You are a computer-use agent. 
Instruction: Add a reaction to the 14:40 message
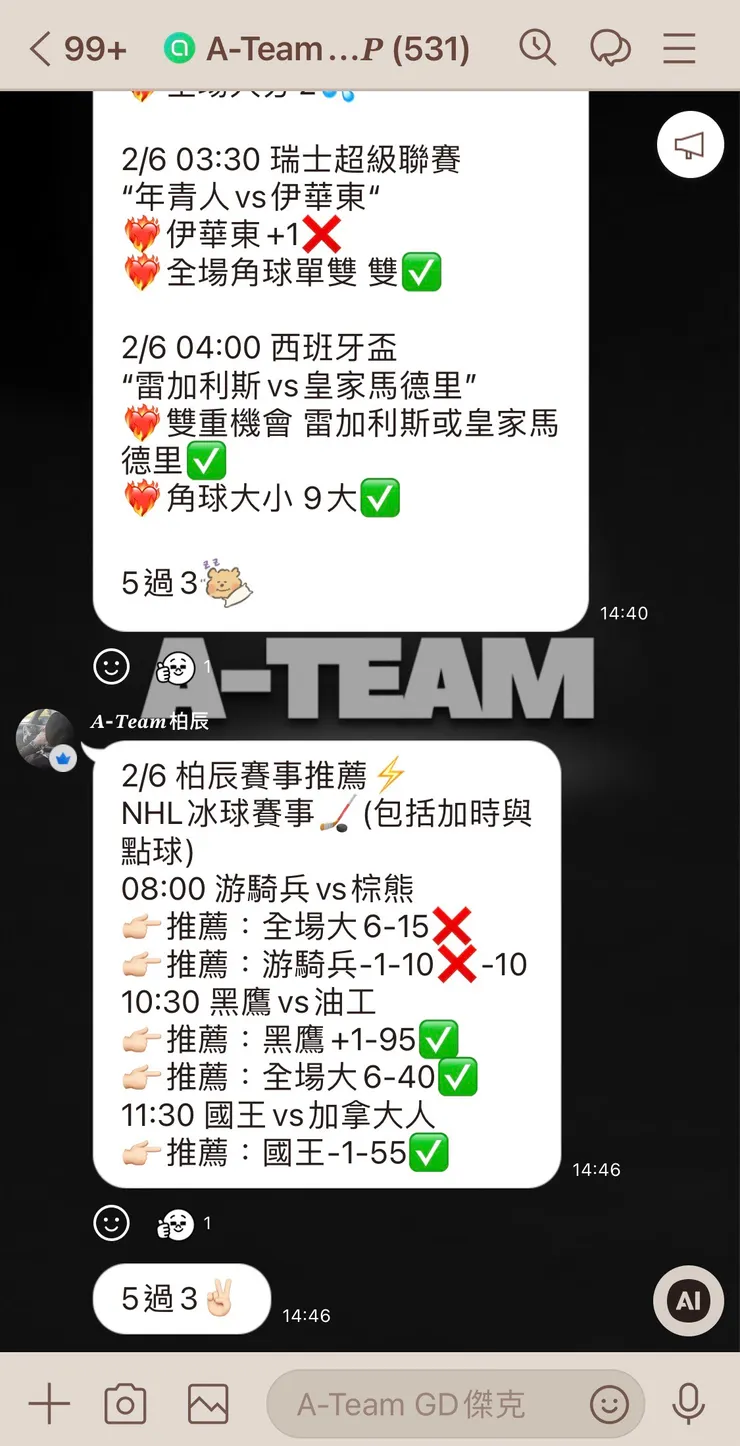pos(111,666)
